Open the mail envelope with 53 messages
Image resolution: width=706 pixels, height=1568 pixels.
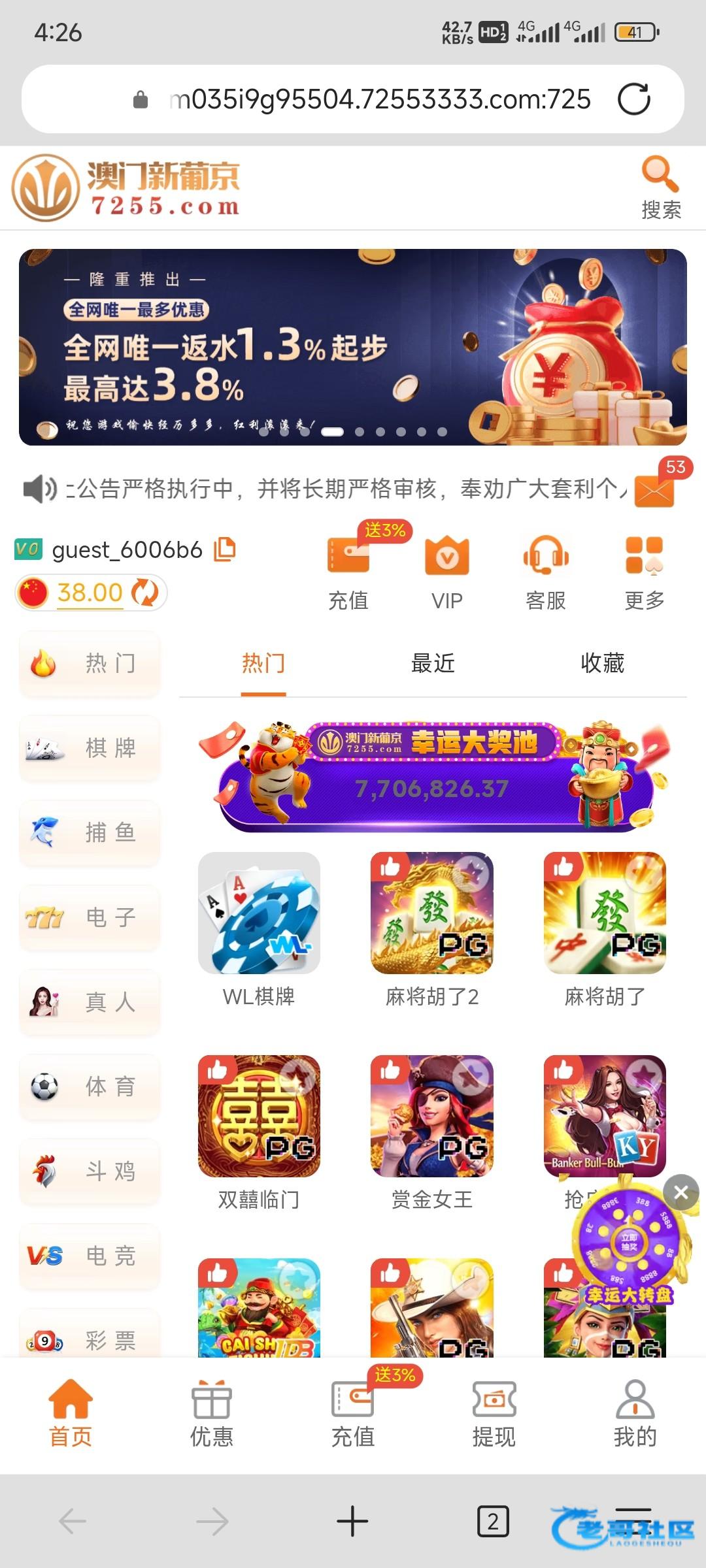pyautogui.click(x=654, y=490)
